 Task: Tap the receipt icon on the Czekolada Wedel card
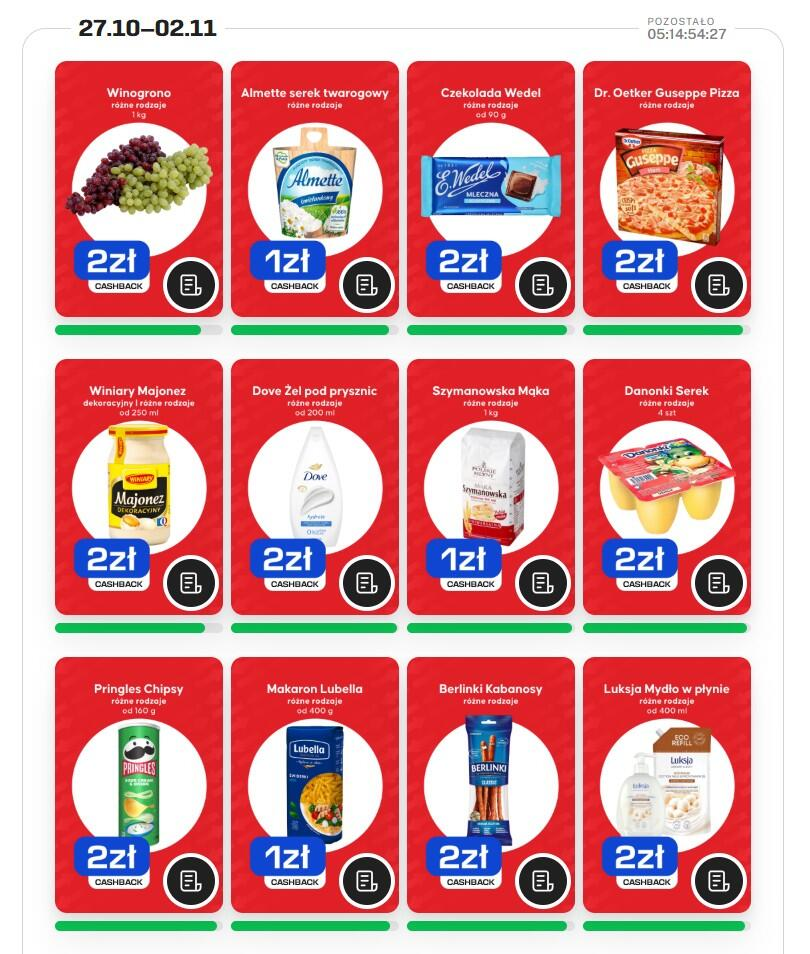coord(542,285)
